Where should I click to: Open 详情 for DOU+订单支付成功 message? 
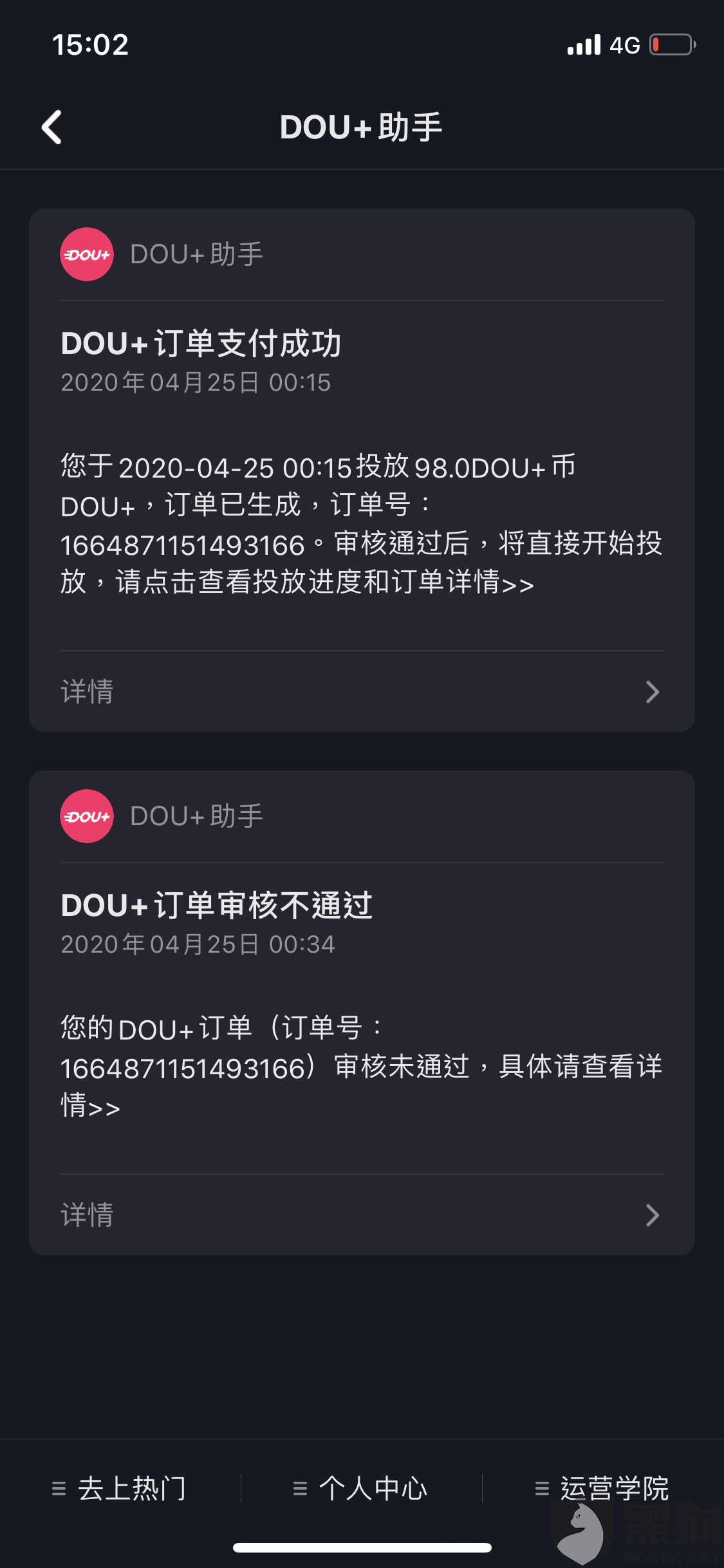tap(360, 691)
